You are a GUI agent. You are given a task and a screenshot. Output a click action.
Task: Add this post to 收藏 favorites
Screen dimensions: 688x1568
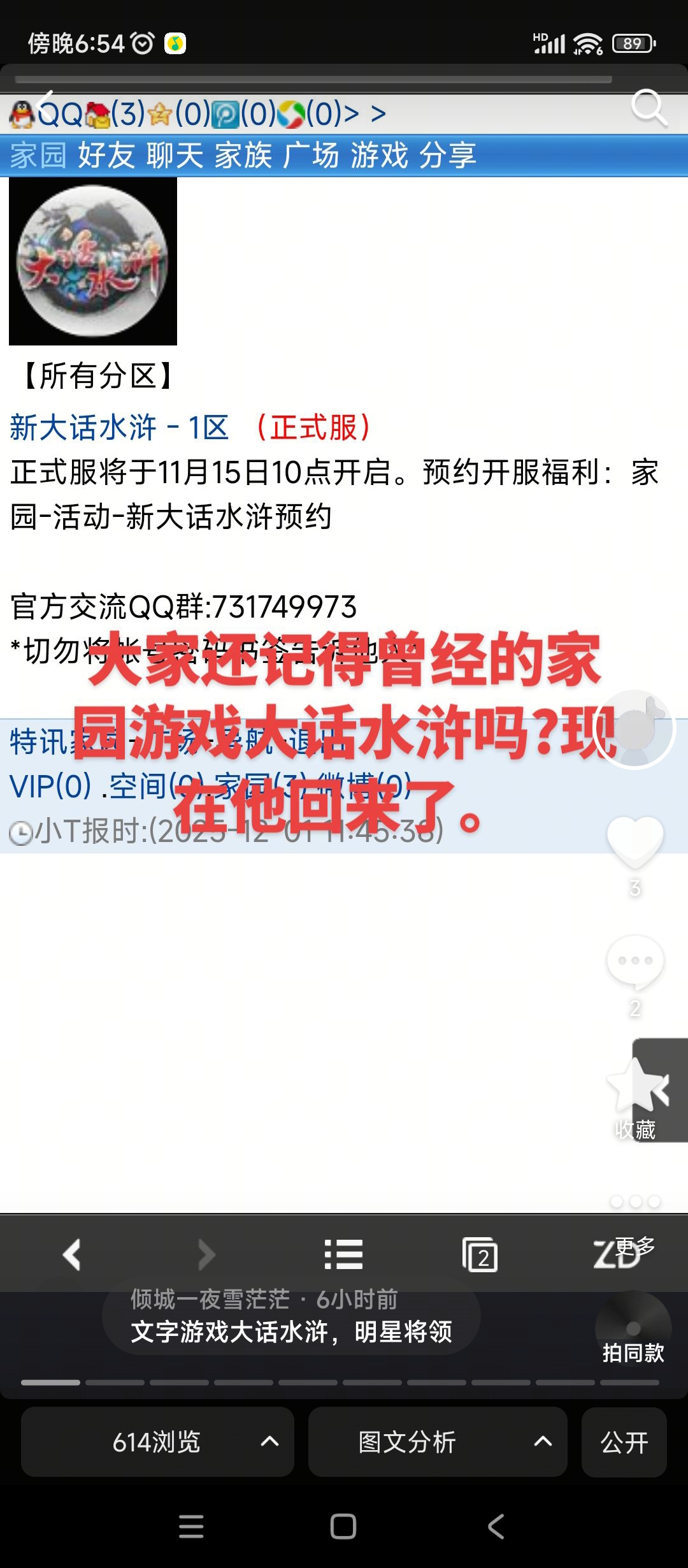coord(636,1087)
